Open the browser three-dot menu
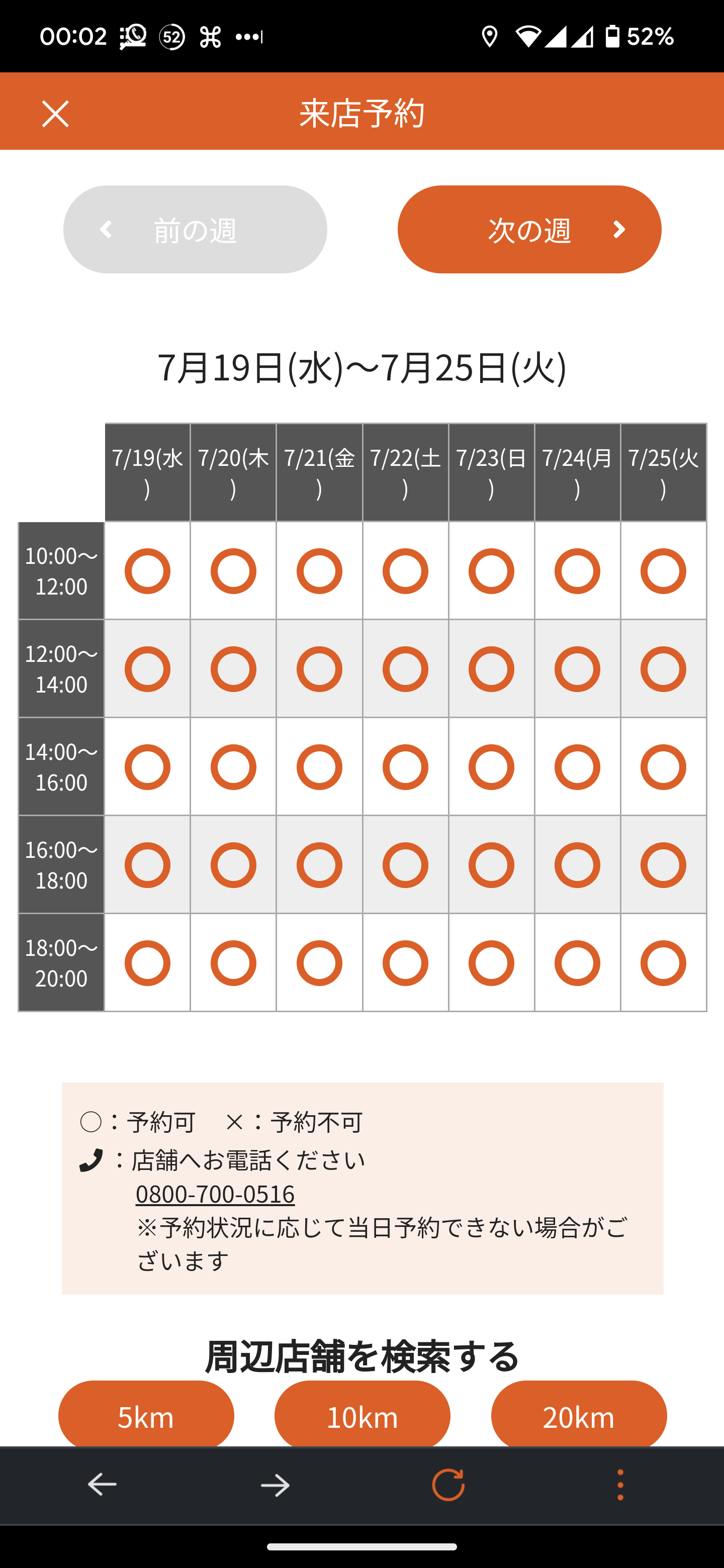The height and width of the screenshot is (1568, 724). (619, 1486)
